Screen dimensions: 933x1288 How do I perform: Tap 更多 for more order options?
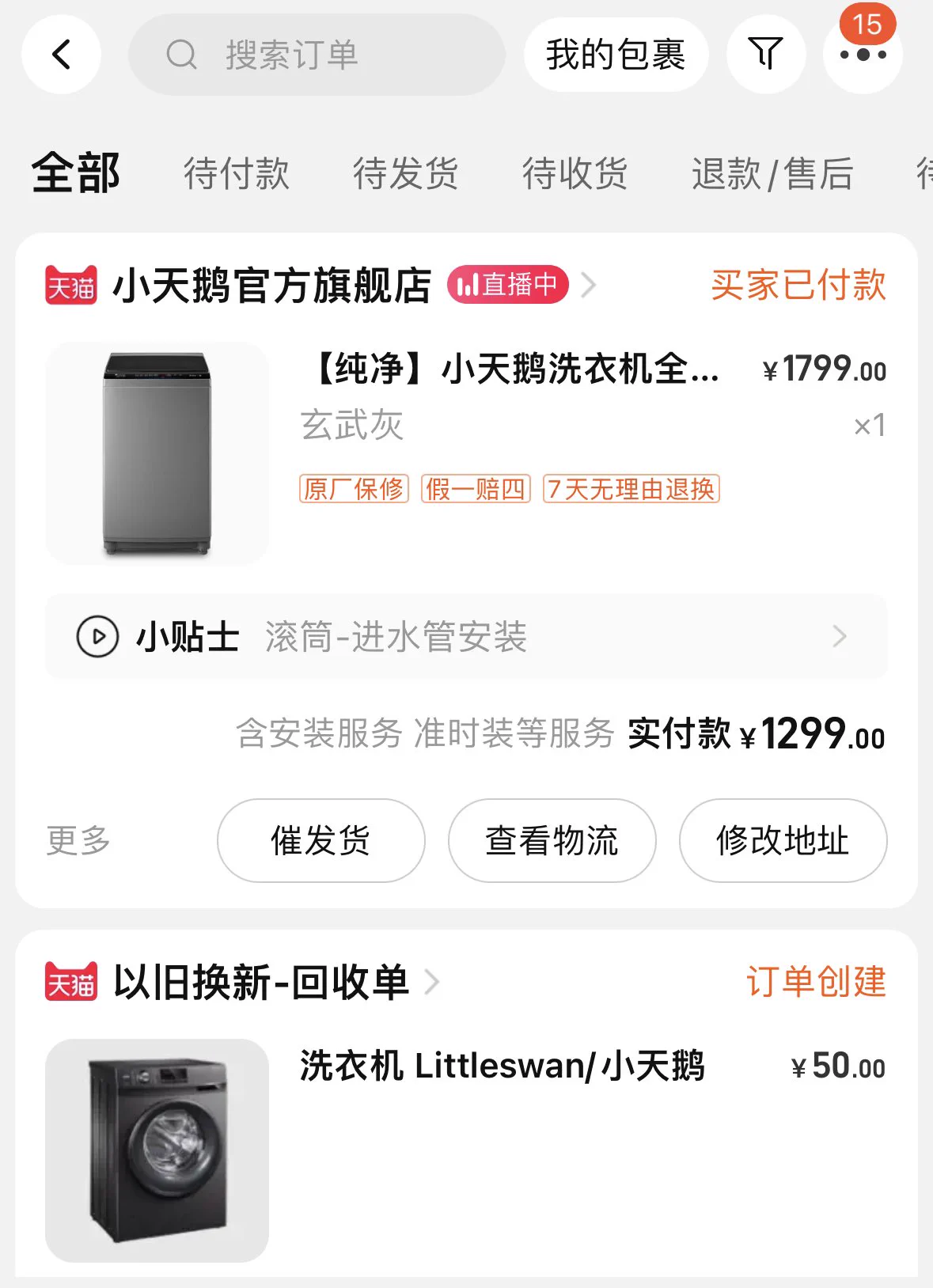[x=78, y=840]
